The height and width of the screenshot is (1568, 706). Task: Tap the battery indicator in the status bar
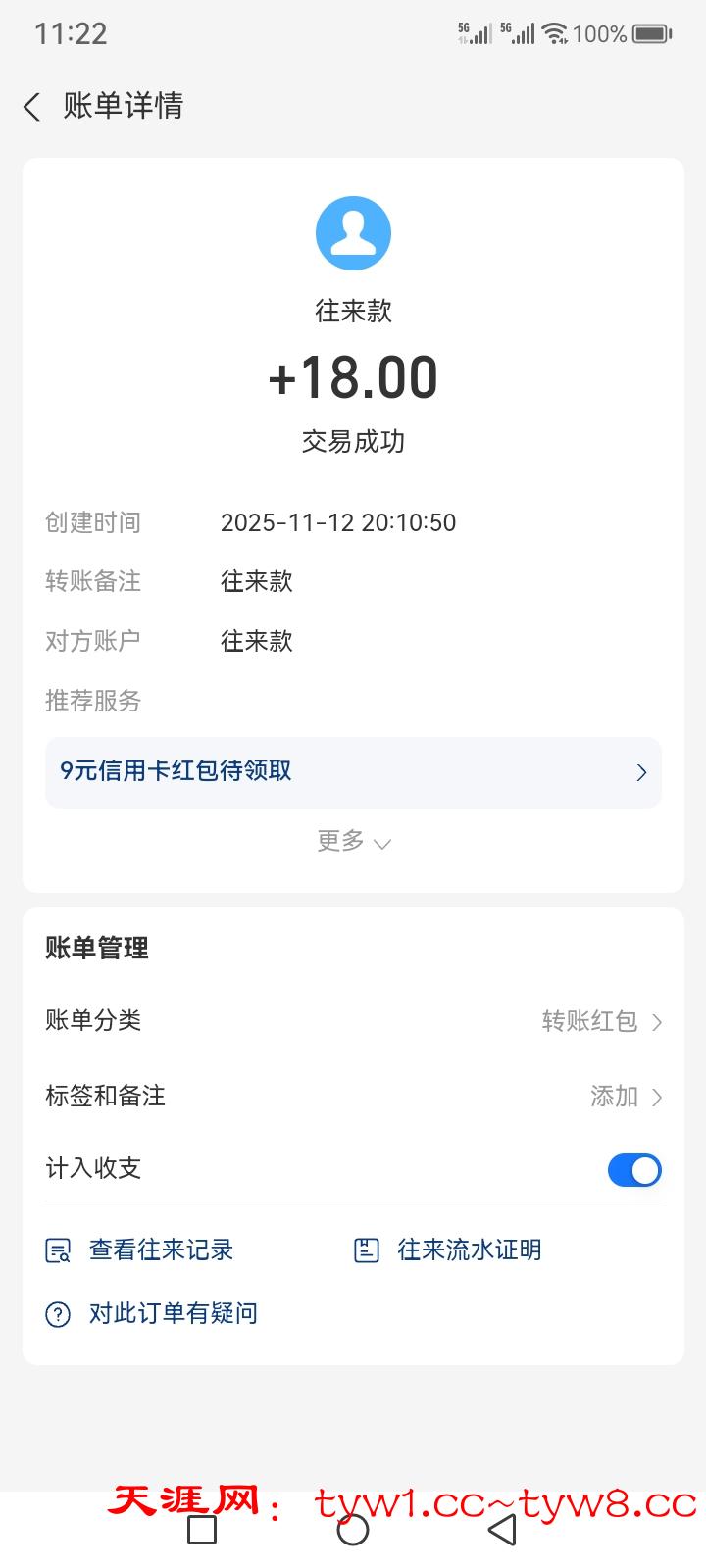click(x=652, y=32)
